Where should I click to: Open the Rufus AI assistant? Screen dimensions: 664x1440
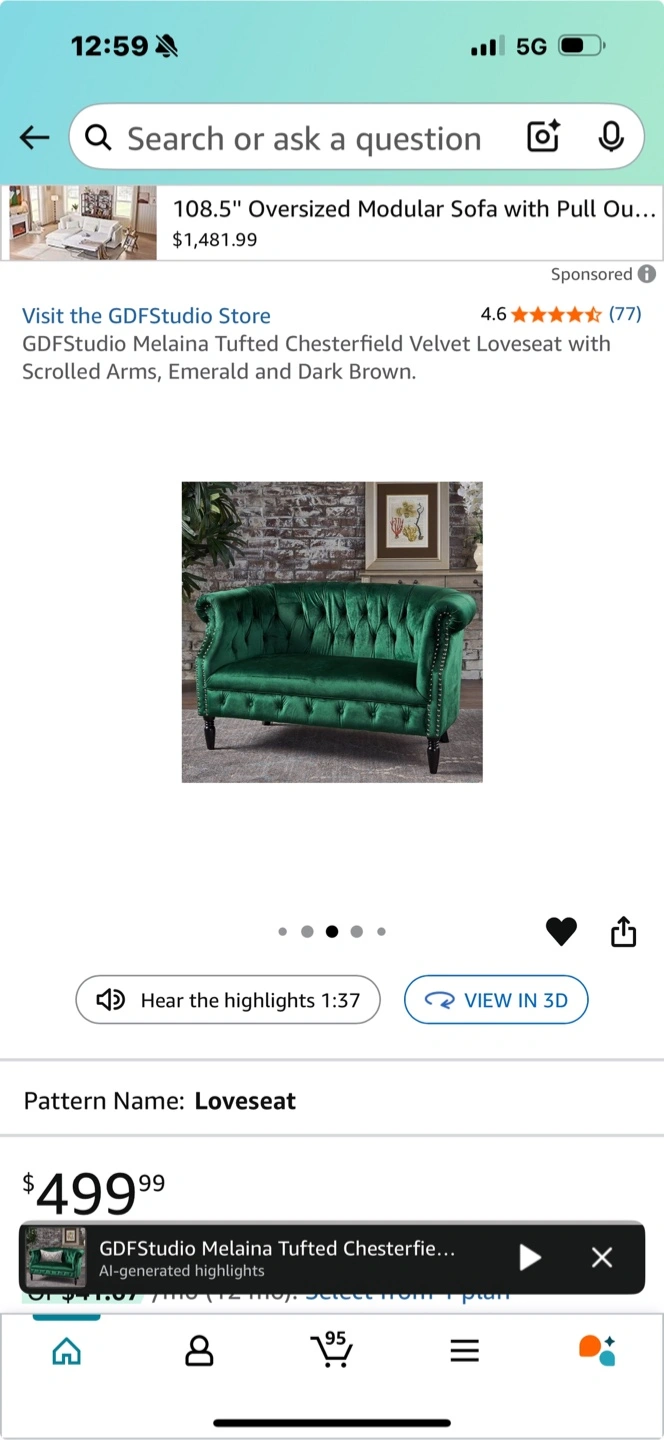tap(597, 1350)
